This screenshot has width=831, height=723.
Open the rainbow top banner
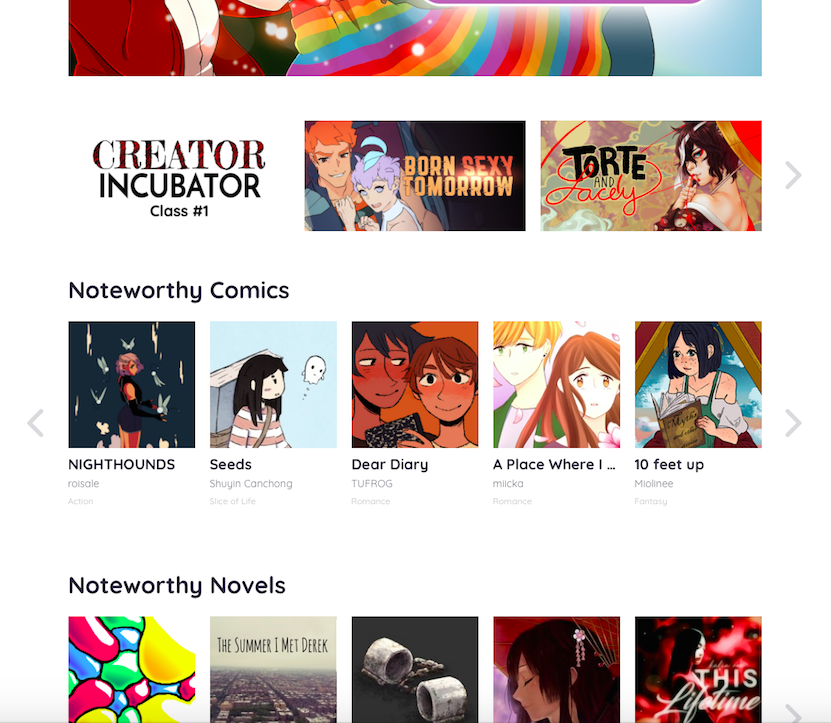tap(414, 38)
